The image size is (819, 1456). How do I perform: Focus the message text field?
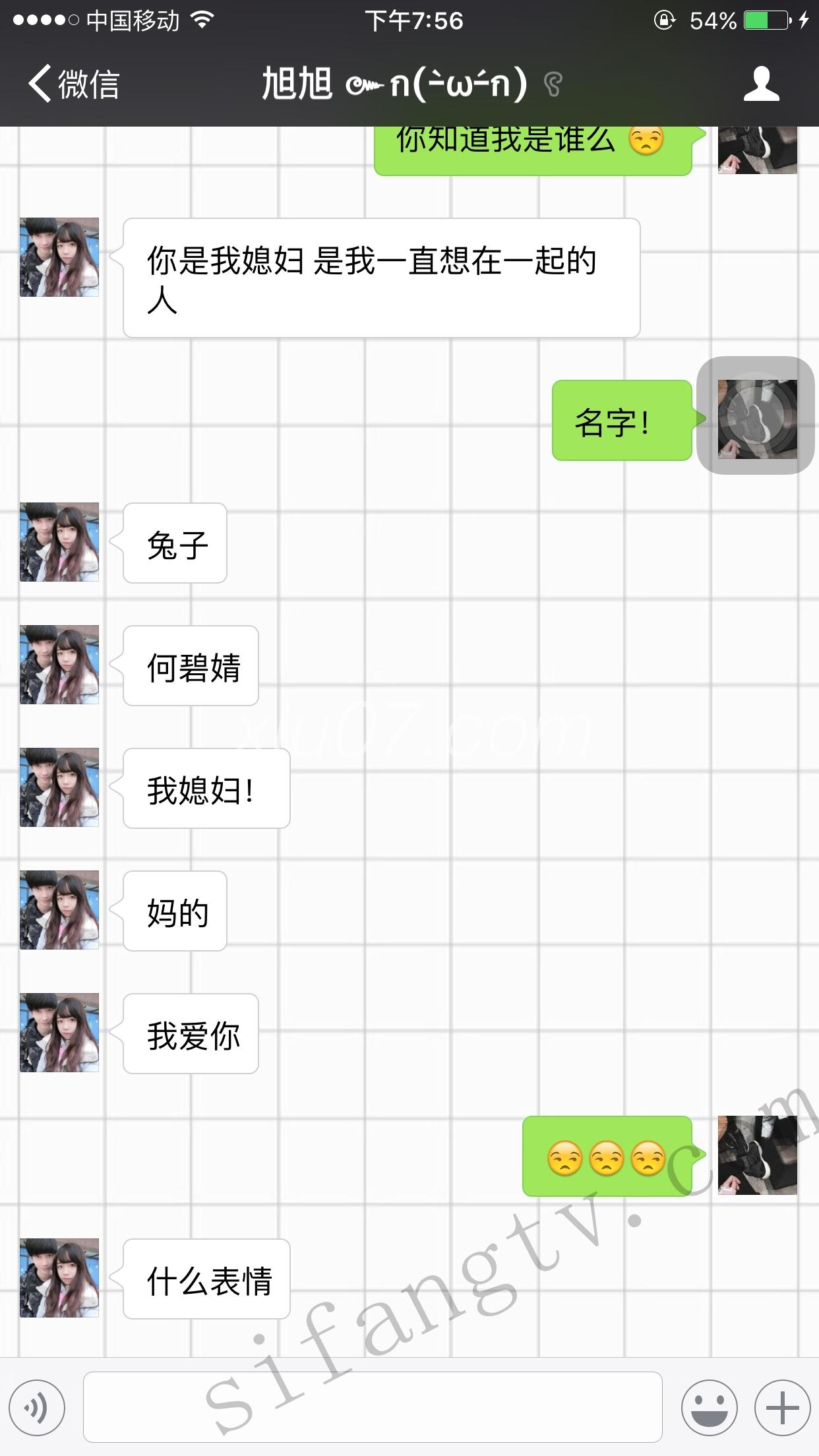click(x=373, y=1407)
